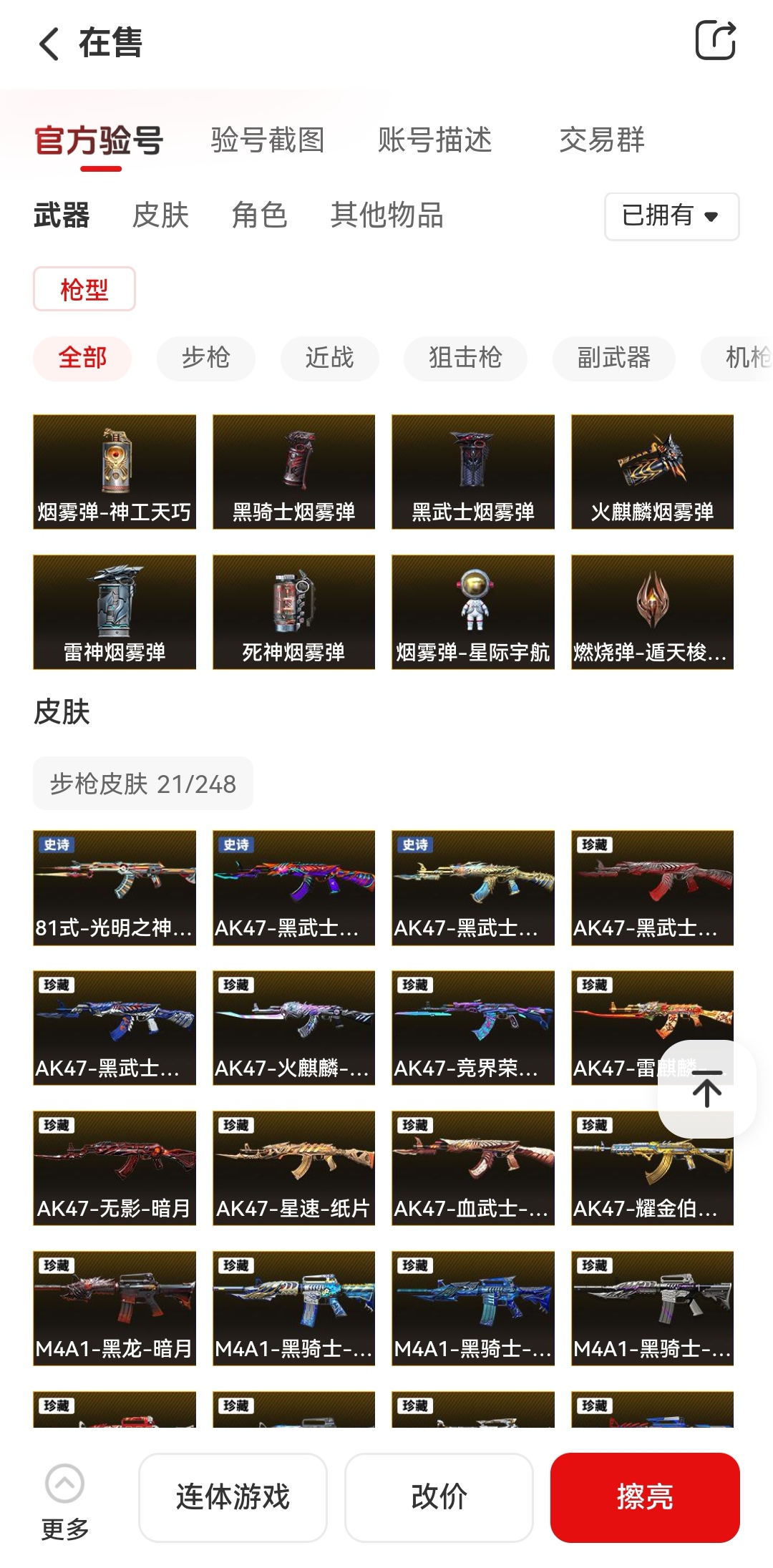Screen dimensions: 773x1568
Task: Share this listing via top-right icon
Action: click(x=715, y=41)
